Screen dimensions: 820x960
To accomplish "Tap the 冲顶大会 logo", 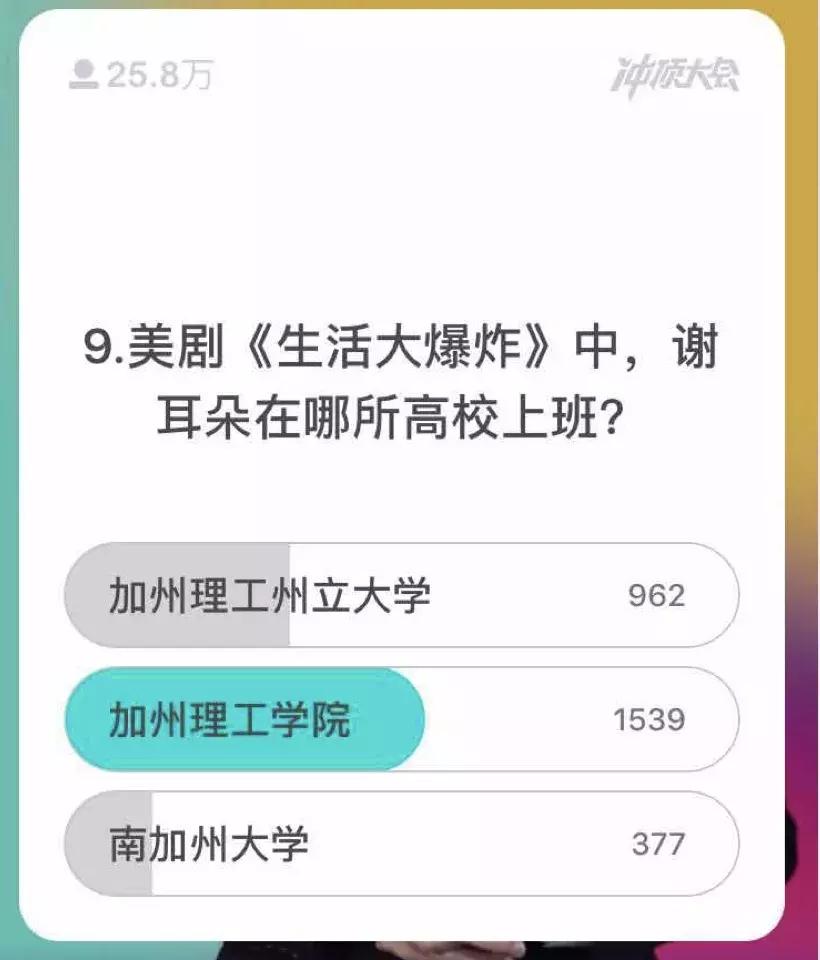I will click(x=674, y=78).
